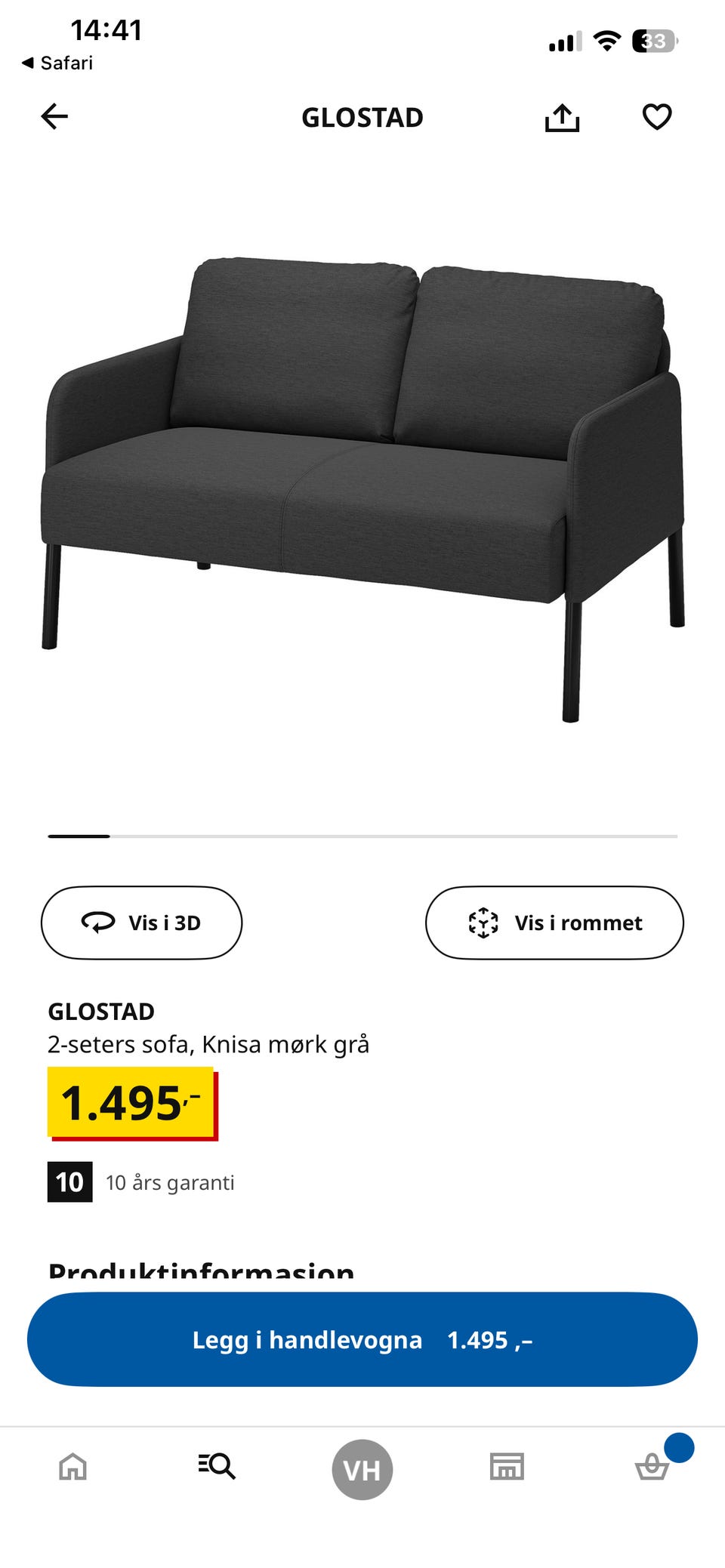Image resolution: width=725 pixels, height=1568 pixels.
Task: Open product search from bottom bar
Action: [217, 1468]
